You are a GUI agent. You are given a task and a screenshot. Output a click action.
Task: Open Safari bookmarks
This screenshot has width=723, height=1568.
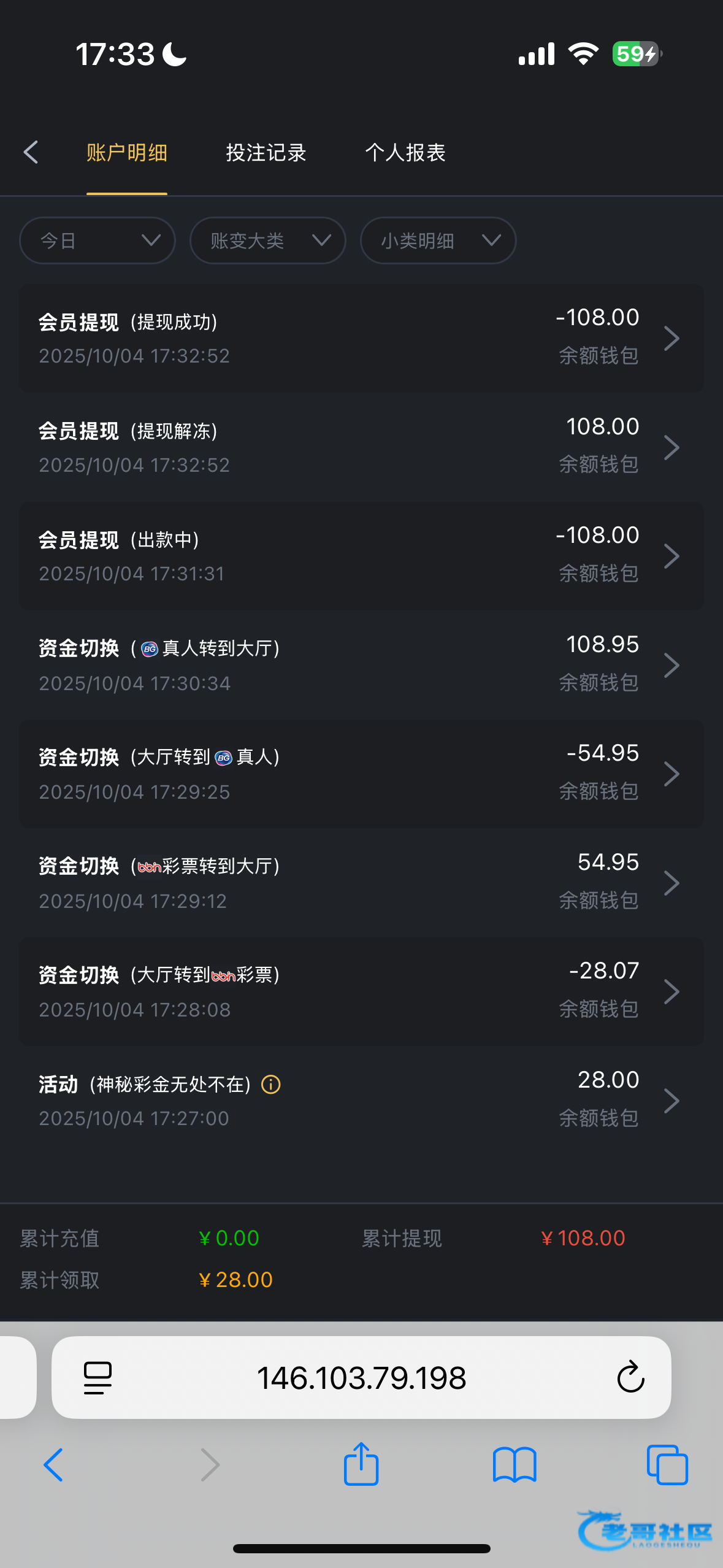pyautogui.click(x=515, y=1465)
